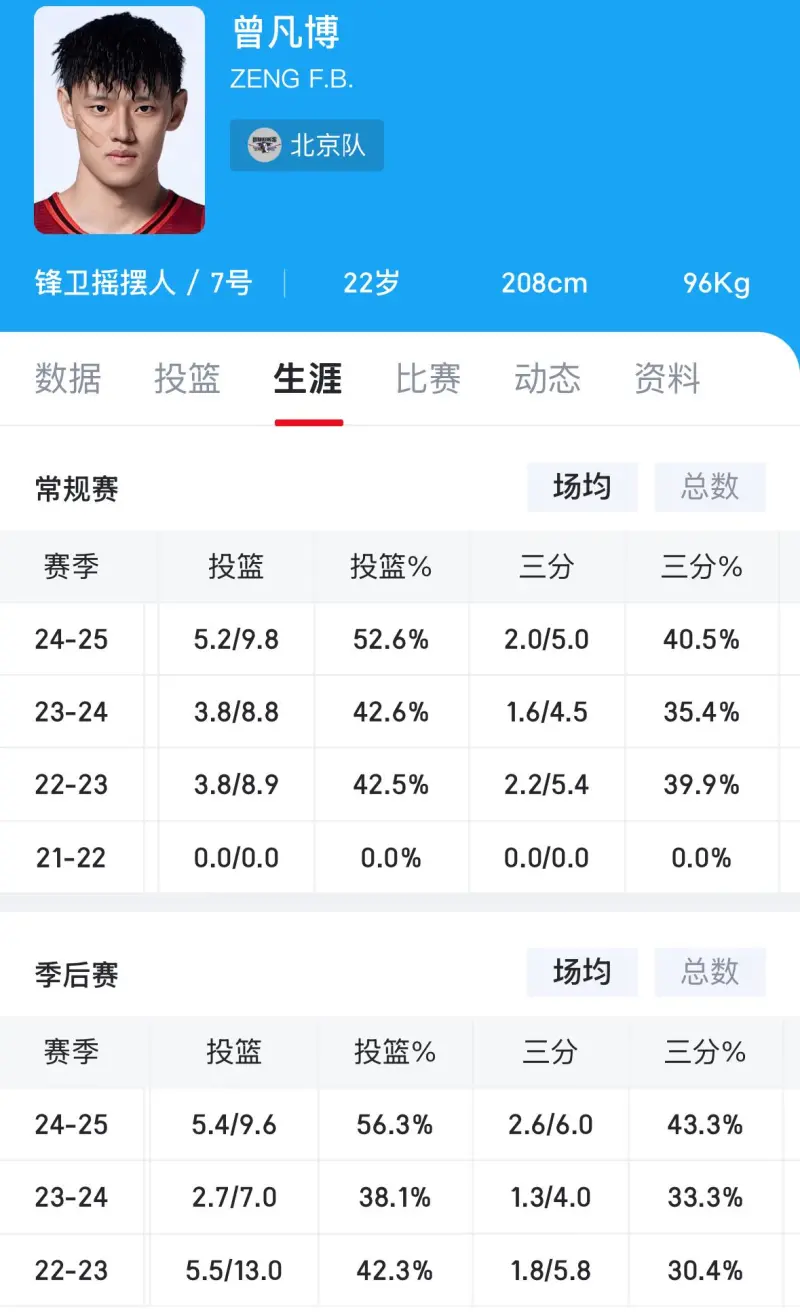Show 总数 for 常规赛 stats
Image resolution: width=800 pixels, height=1314 pixels.
(710, 487)
